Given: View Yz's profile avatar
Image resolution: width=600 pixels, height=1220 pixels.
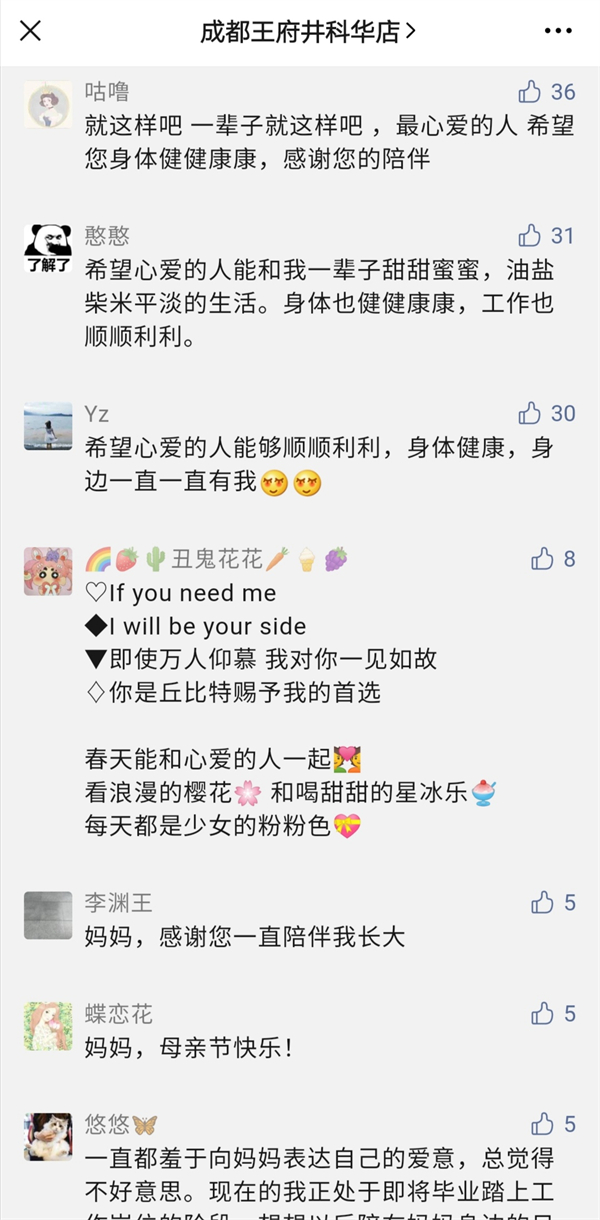Looking at the screenshot, I should [x=47, y=427].
